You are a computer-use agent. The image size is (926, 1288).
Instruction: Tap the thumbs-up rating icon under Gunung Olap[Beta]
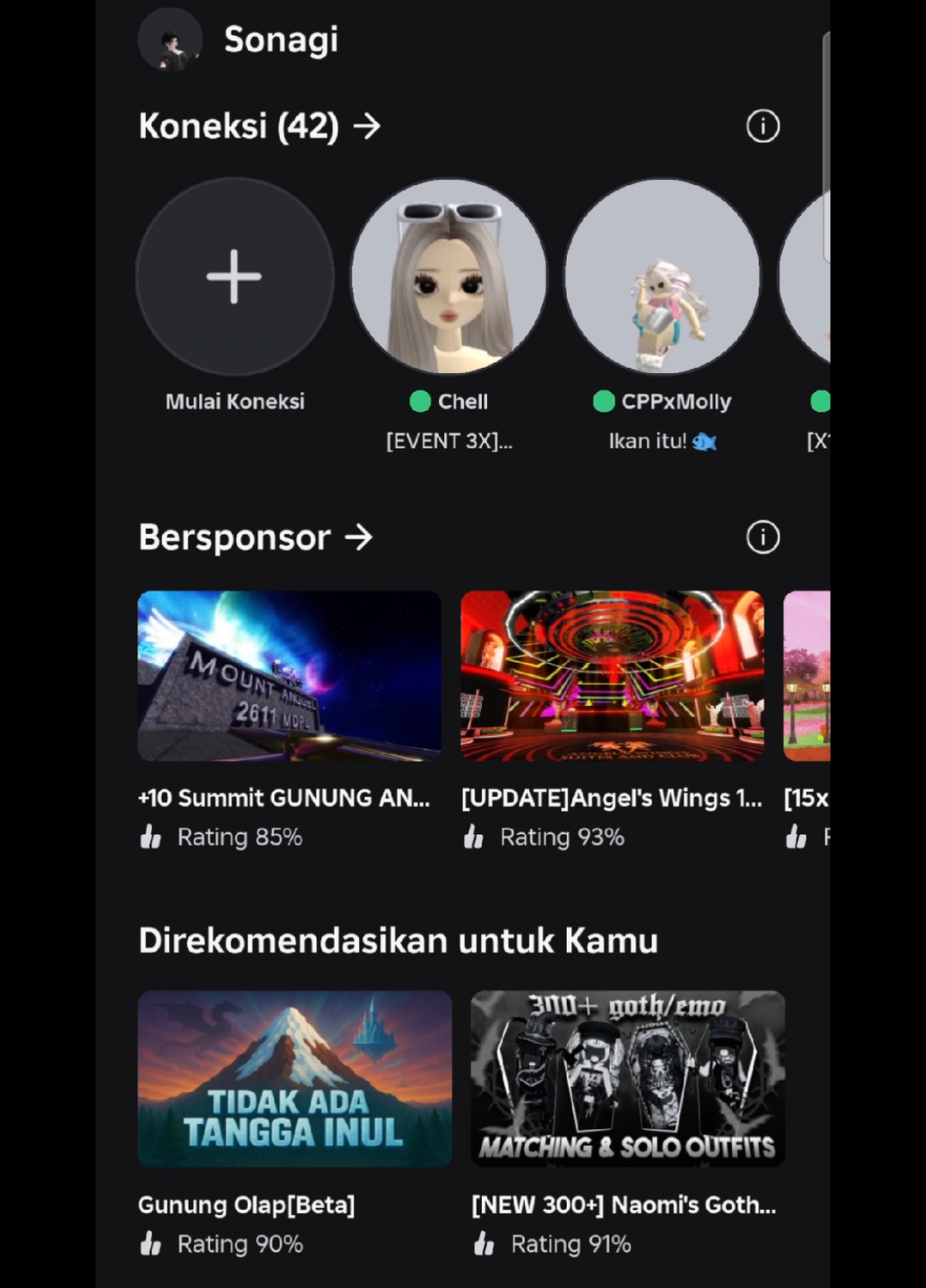(151, 1243)
